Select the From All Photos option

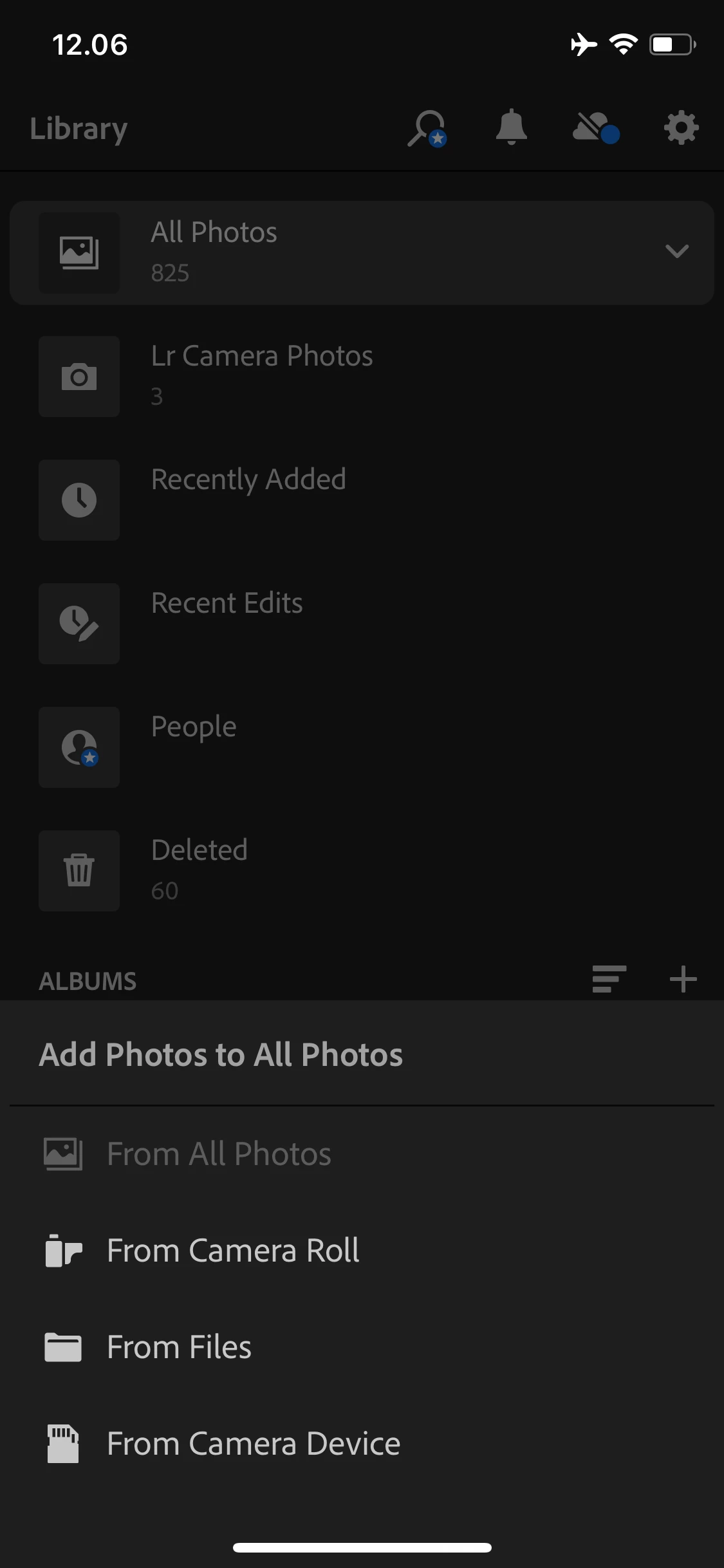pyautogui.click(x=218, y=1154)
